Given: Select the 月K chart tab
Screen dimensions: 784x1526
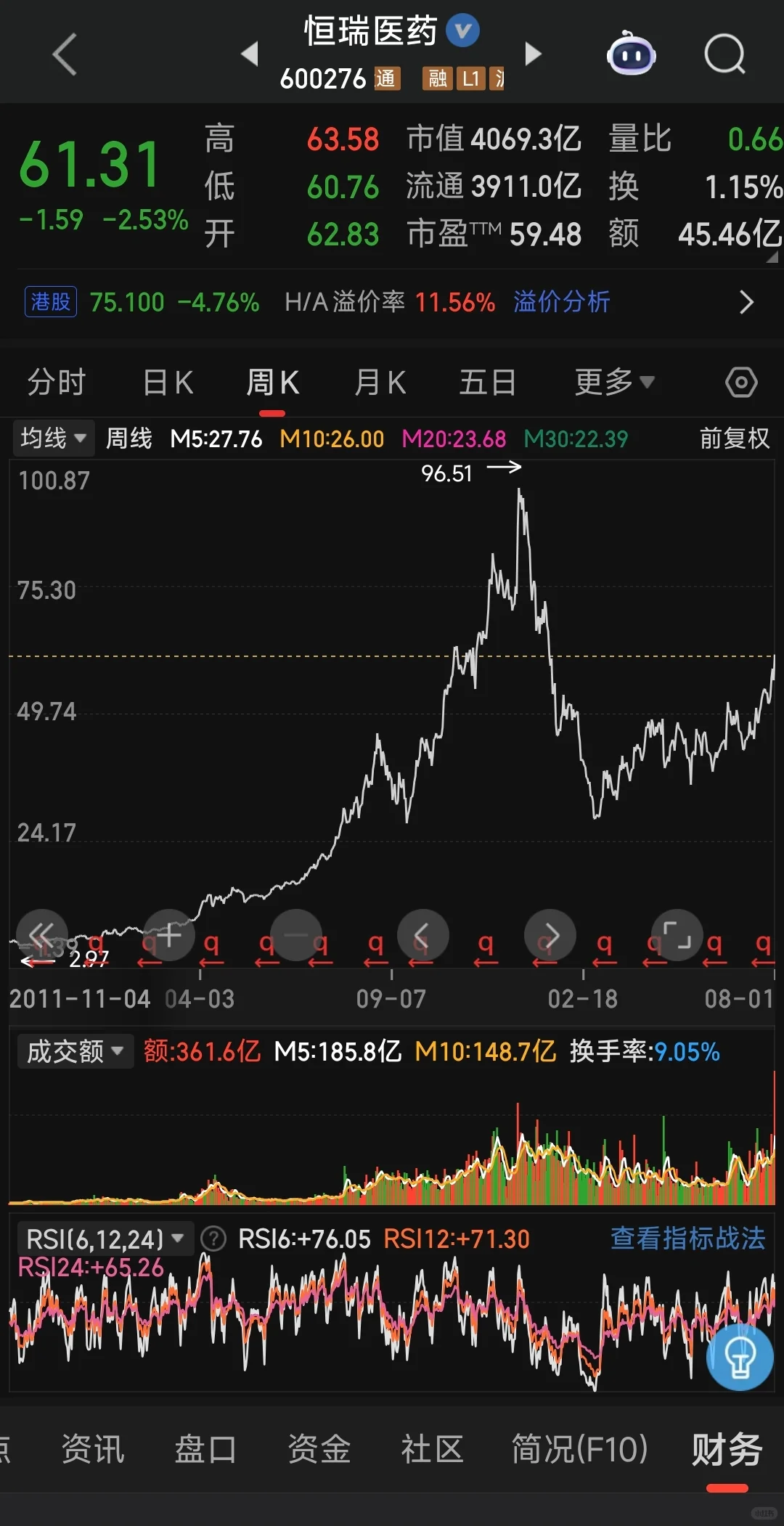Looking at the screenshot, I should pos(380,383).
